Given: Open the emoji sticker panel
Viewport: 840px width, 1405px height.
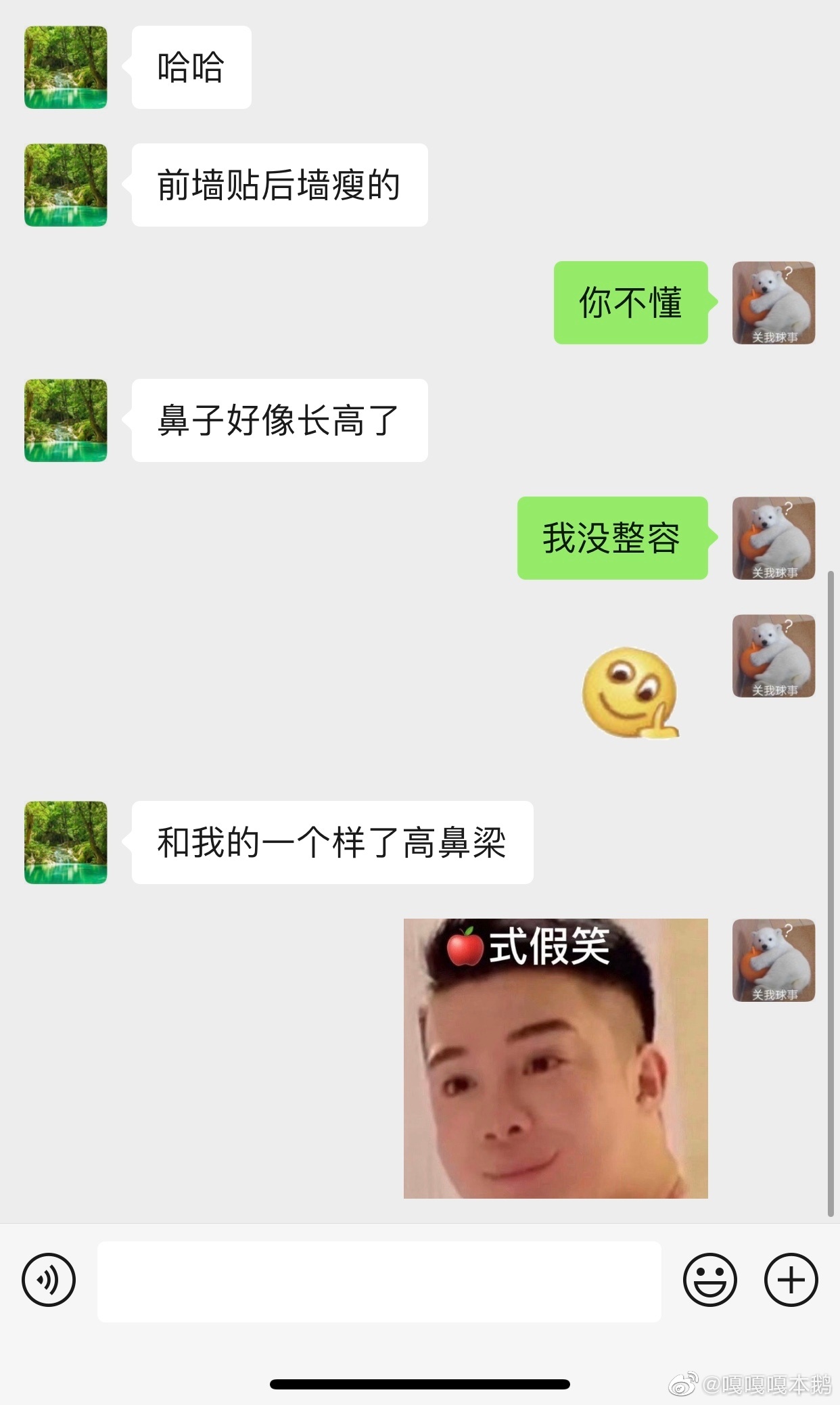Looking at the screenshot, I should [709, 1279].
